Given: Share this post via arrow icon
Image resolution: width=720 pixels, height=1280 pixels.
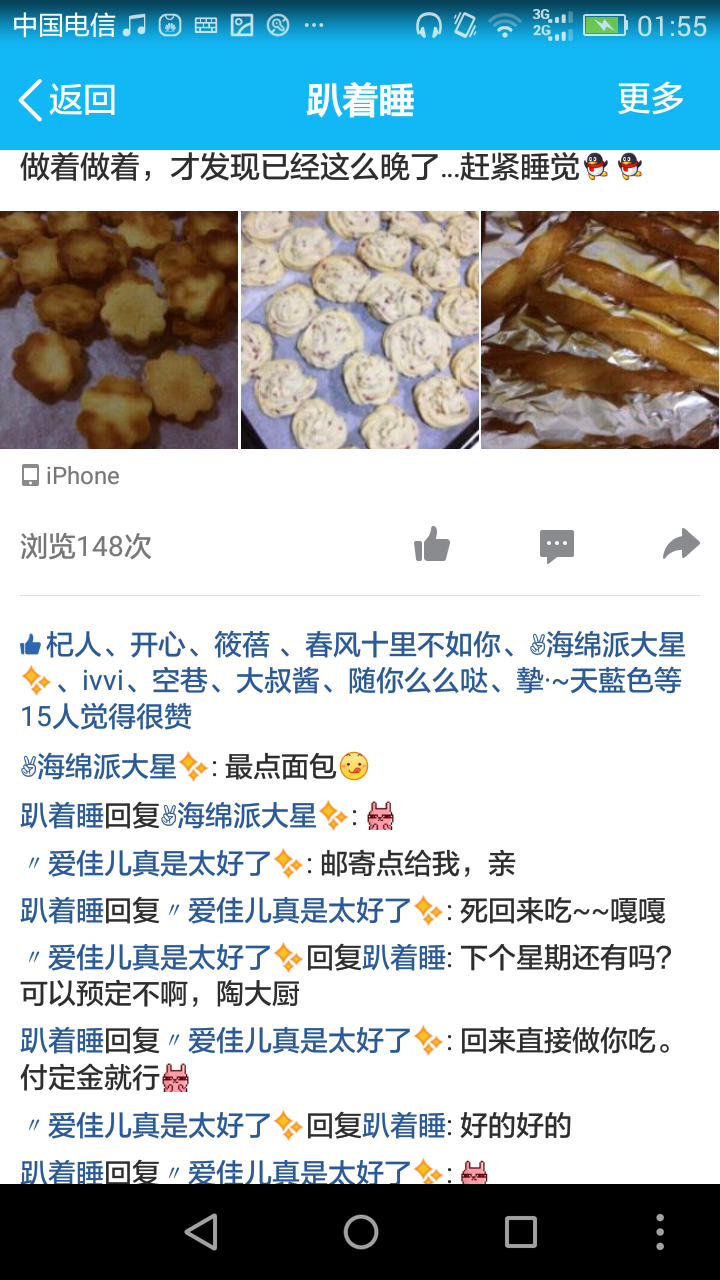Looking at the screenshot, I should click(x=681, y=545).
